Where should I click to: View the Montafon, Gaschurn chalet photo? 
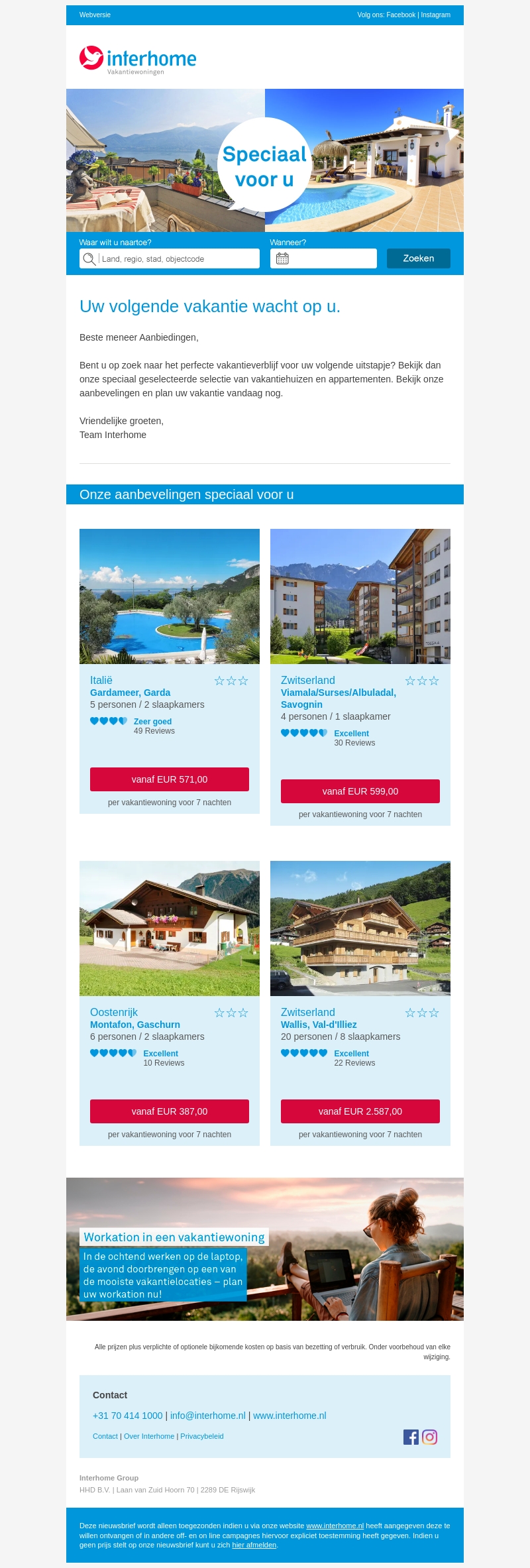[x=170, y=928]
